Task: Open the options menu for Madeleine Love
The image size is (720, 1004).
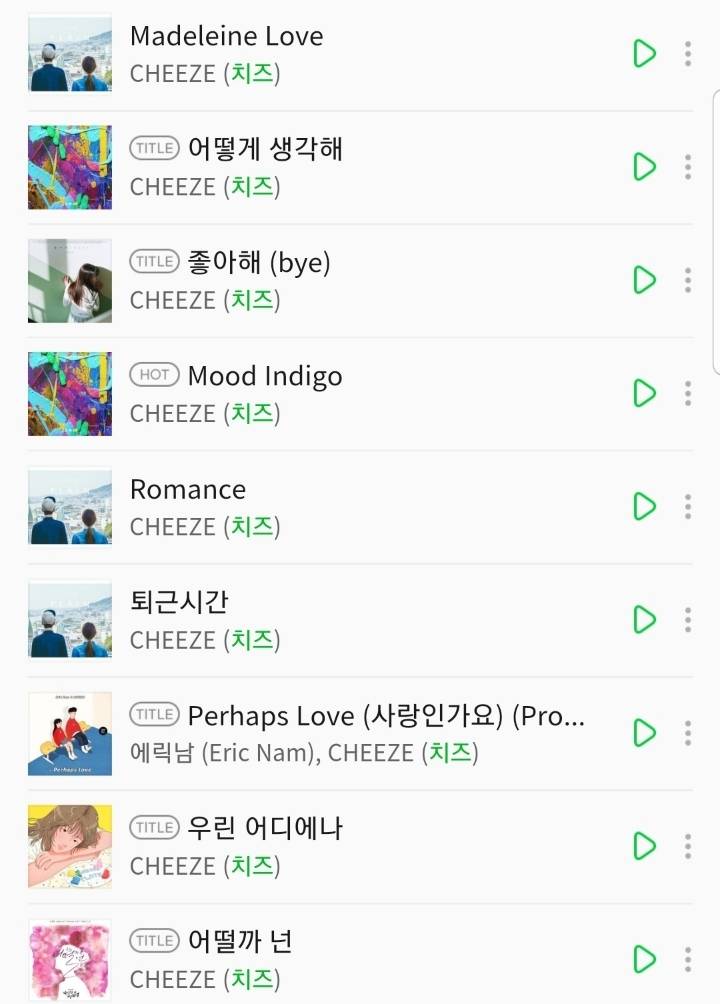Action: coord(687,54)
